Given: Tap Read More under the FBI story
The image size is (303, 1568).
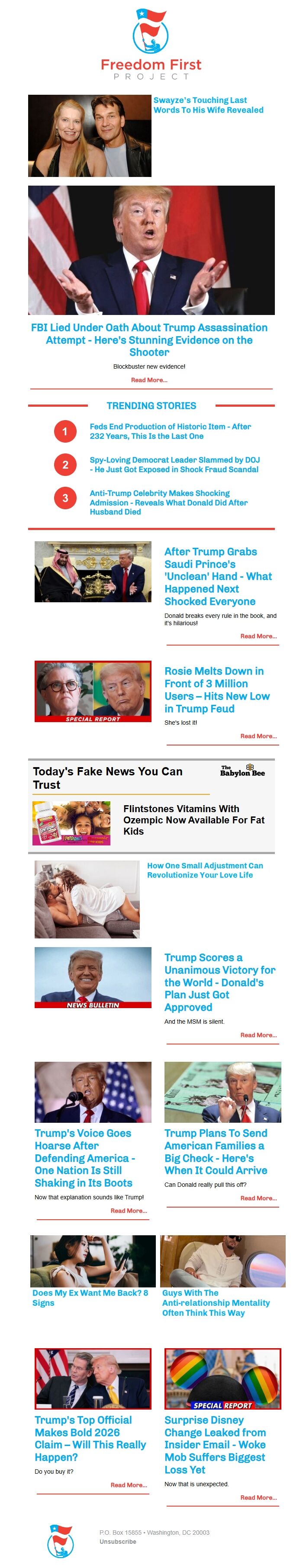Looking at the screenshot, I should point(149,380).
